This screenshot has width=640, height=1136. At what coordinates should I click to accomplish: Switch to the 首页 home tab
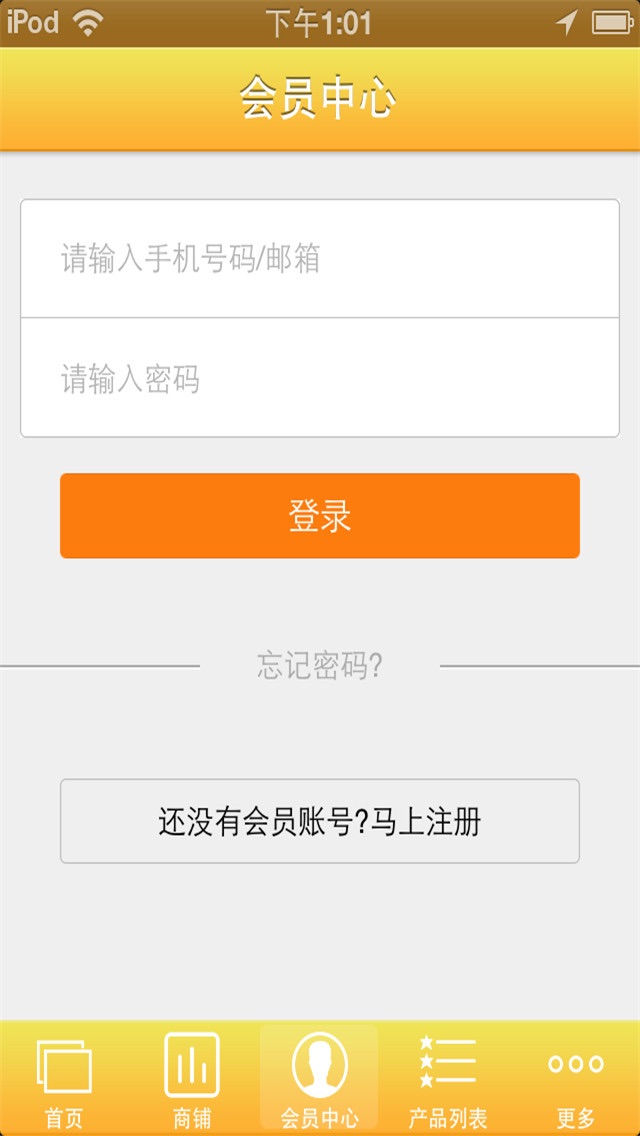point(64,1080)
